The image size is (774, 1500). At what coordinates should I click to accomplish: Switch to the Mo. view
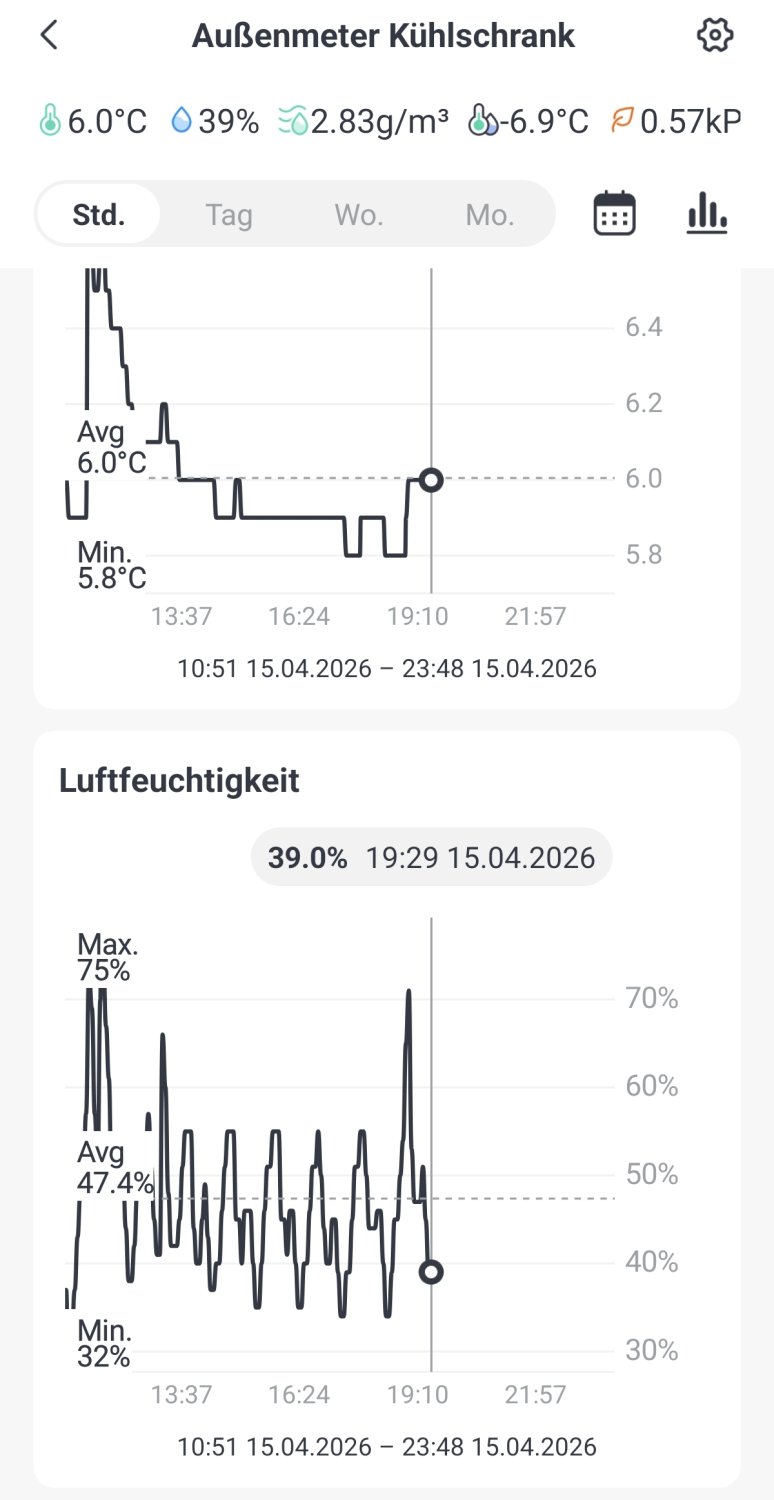(x=489, y=214)
